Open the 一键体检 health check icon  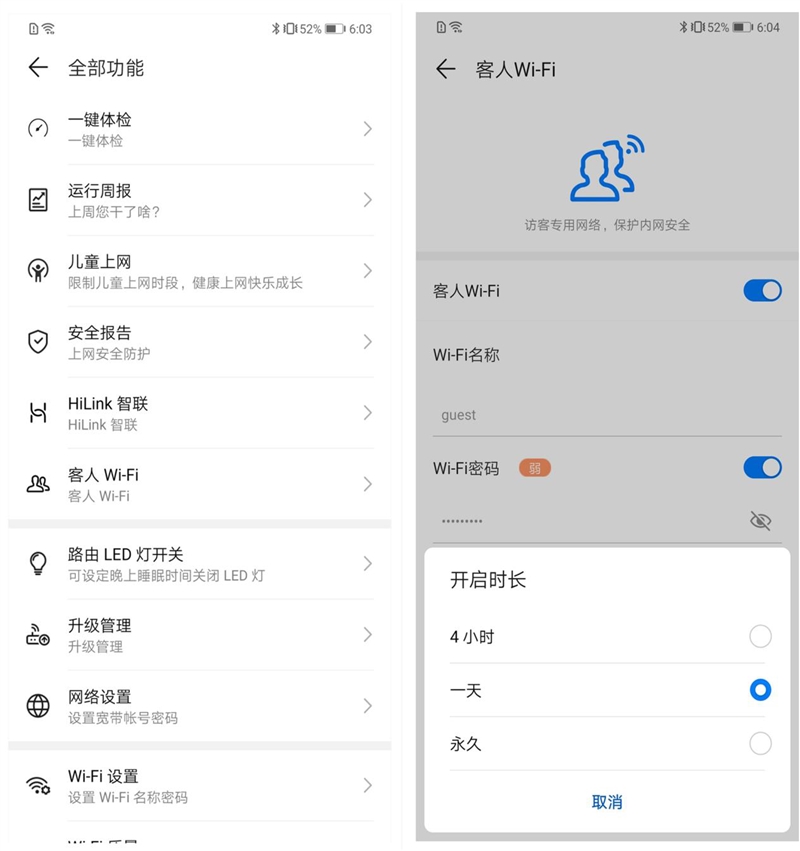(37, 130)
